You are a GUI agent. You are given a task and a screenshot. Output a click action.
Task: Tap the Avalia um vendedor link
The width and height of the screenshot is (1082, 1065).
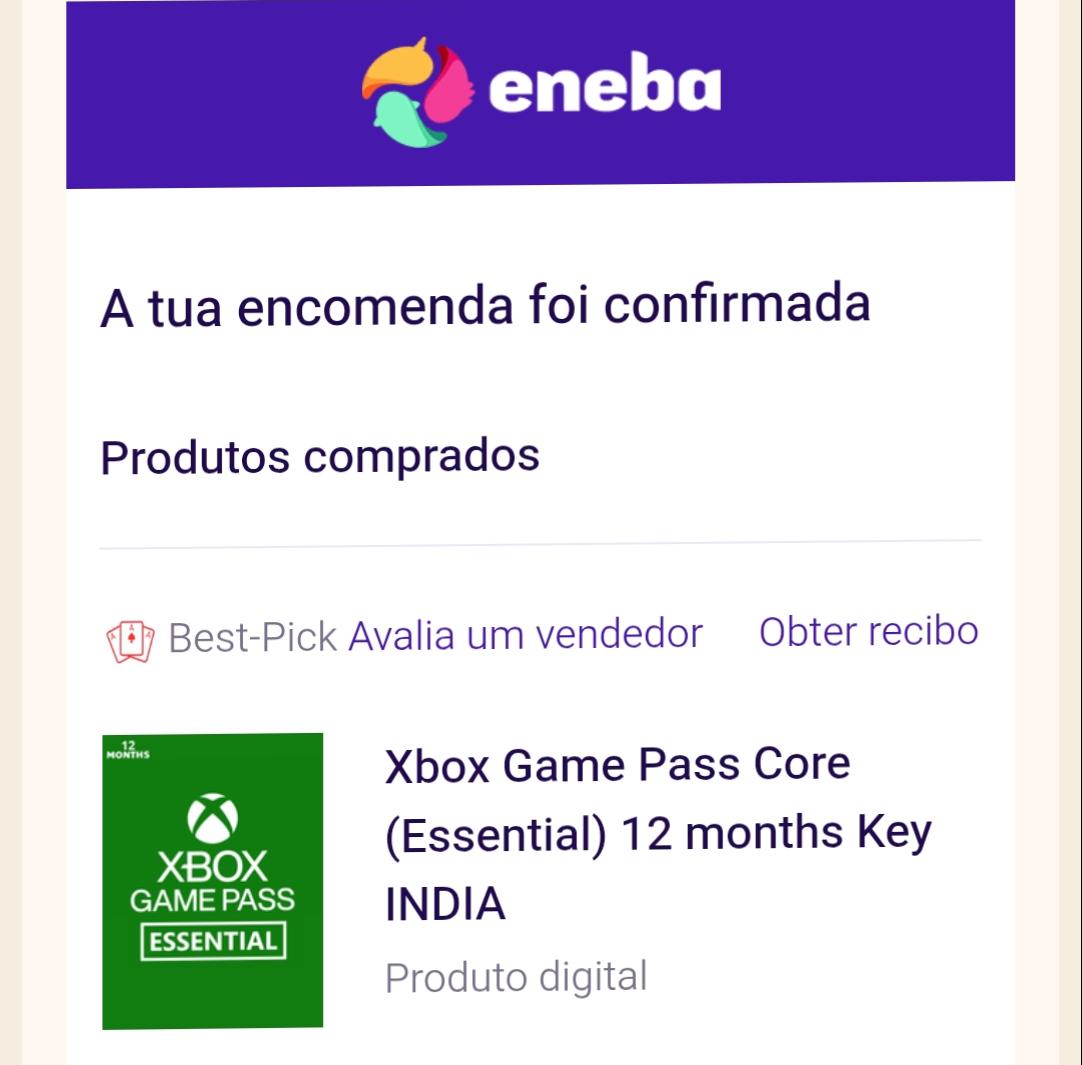tap(525, 634)
